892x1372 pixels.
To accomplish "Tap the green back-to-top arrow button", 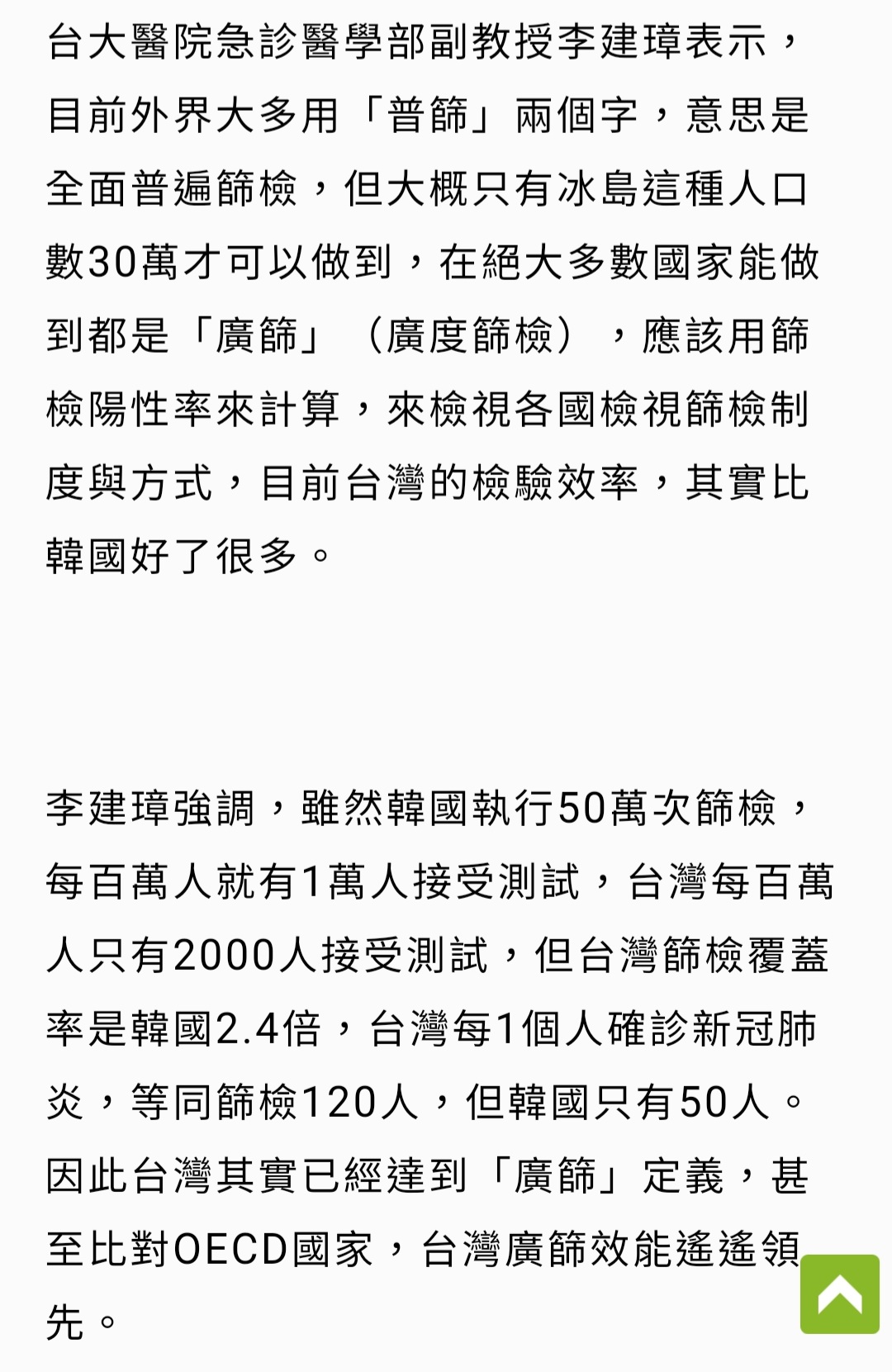I will click(839, 1294).
